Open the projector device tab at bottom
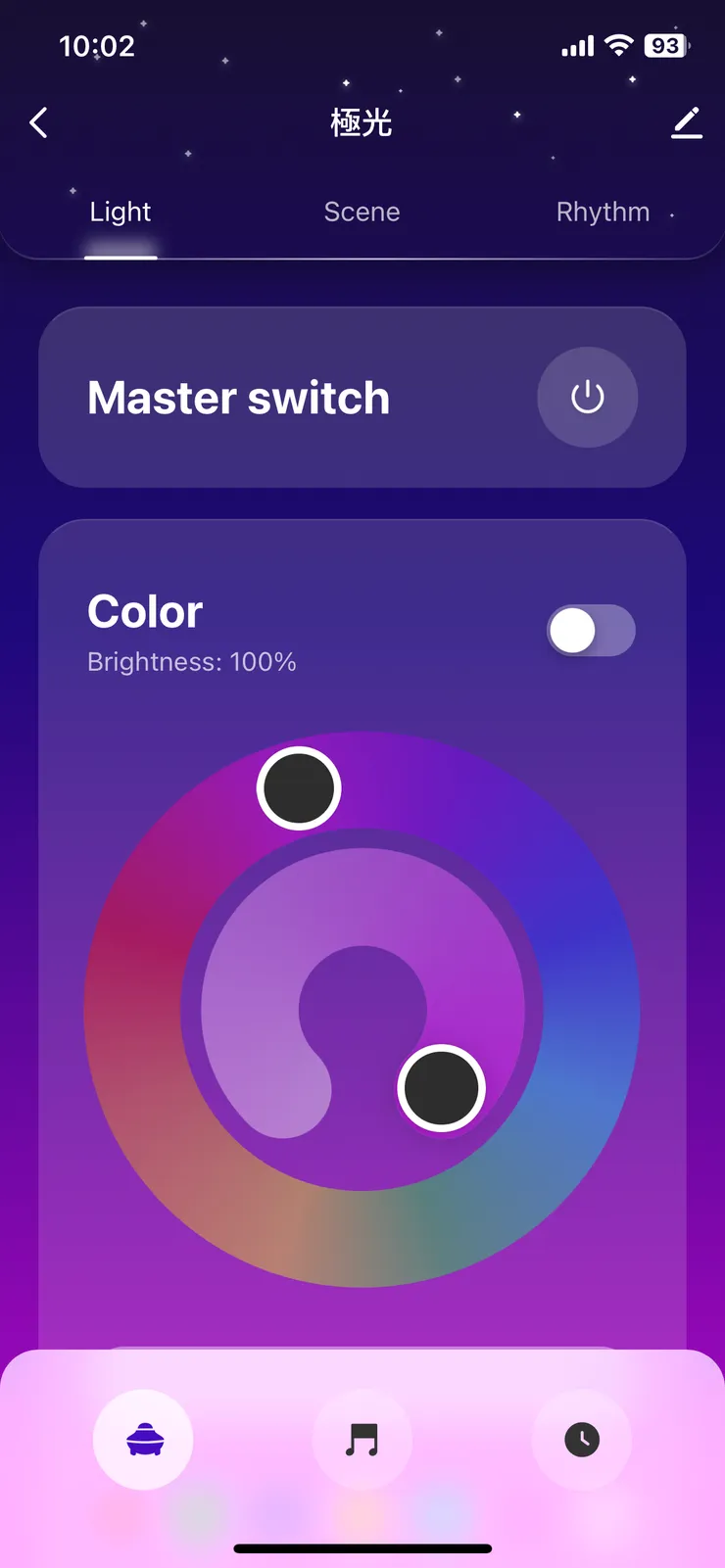This screenshot has width=725, height=1568. tap(144, 1440)
